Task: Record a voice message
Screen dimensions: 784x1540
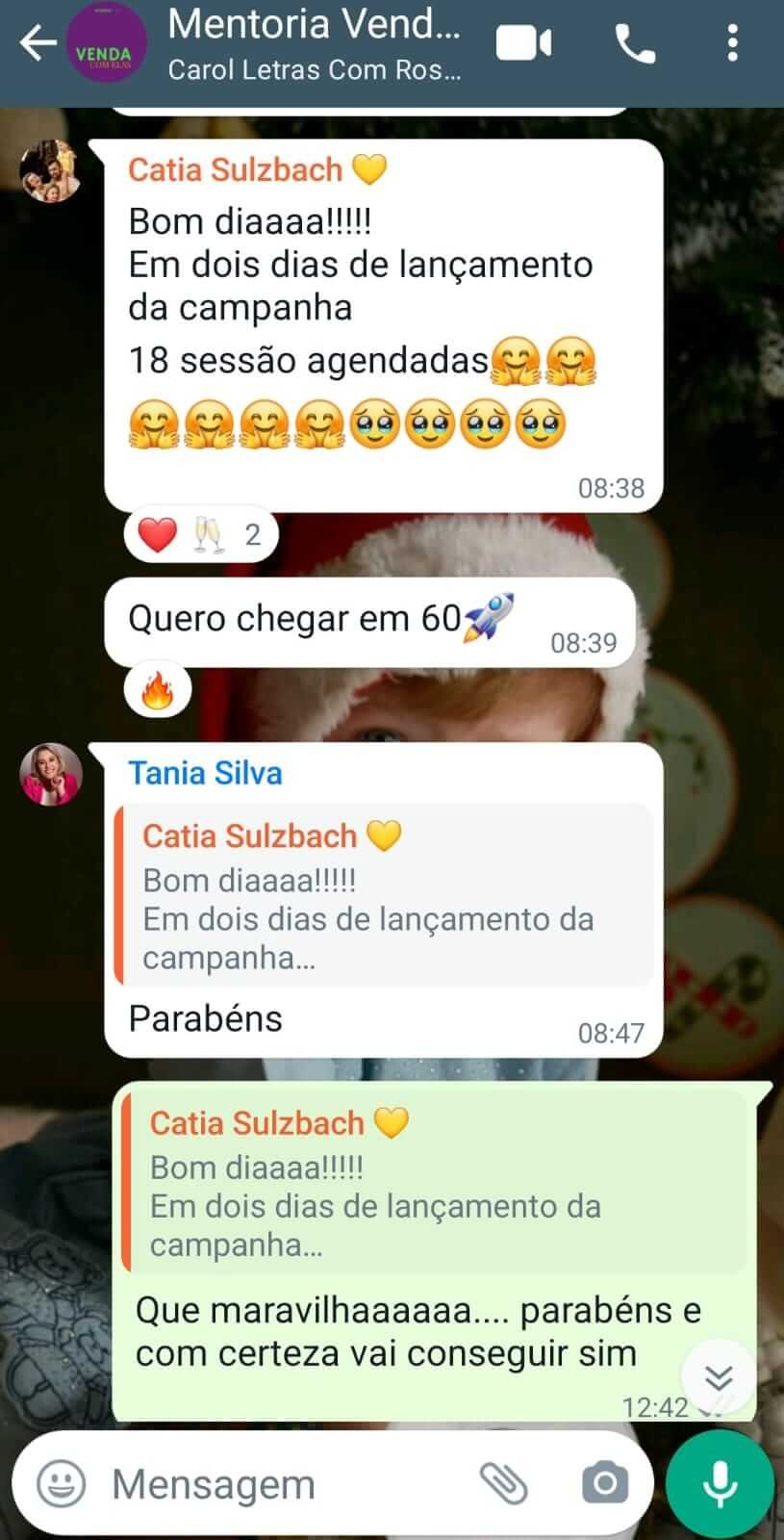Action: point(720,1483)
